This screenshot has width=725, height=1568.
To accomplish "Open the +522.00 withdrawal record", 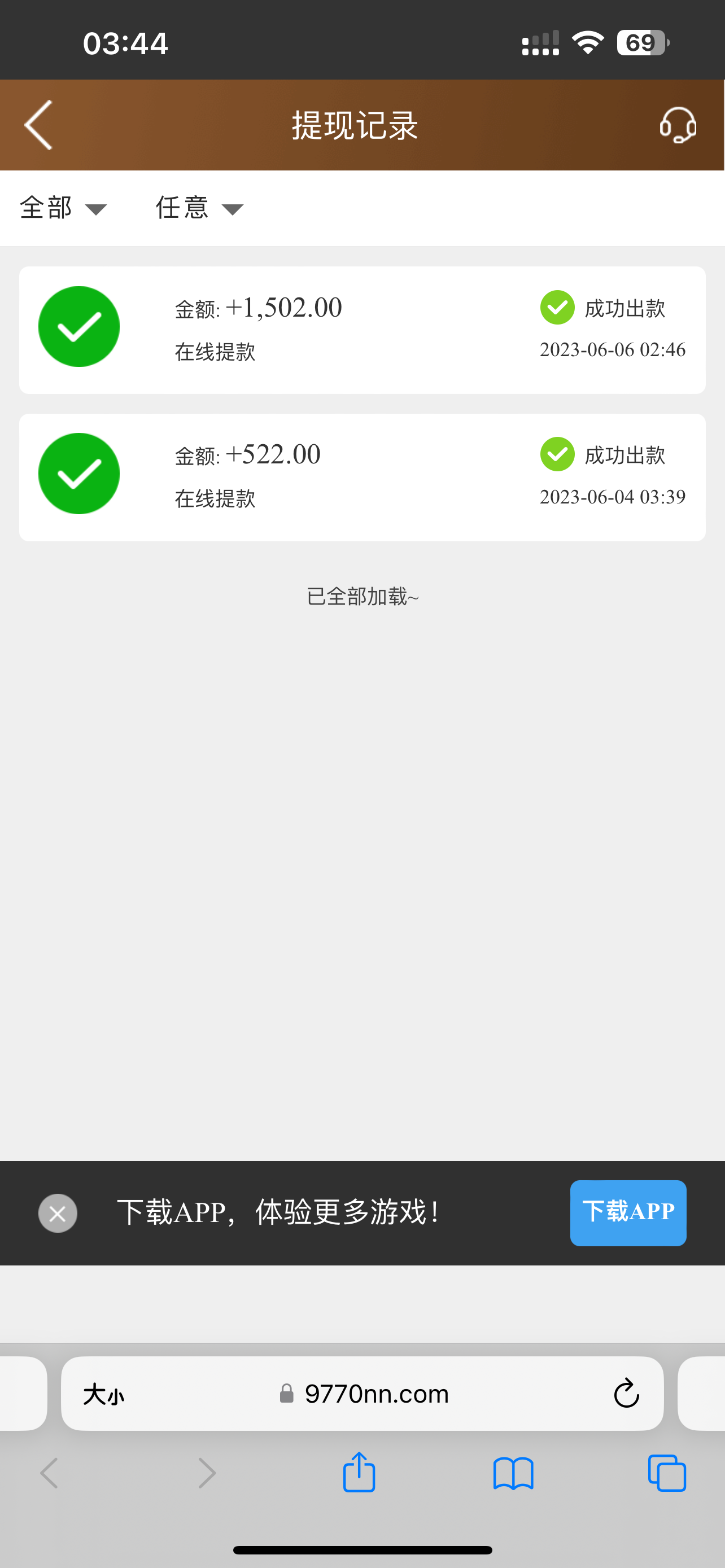I will (362, 477).
